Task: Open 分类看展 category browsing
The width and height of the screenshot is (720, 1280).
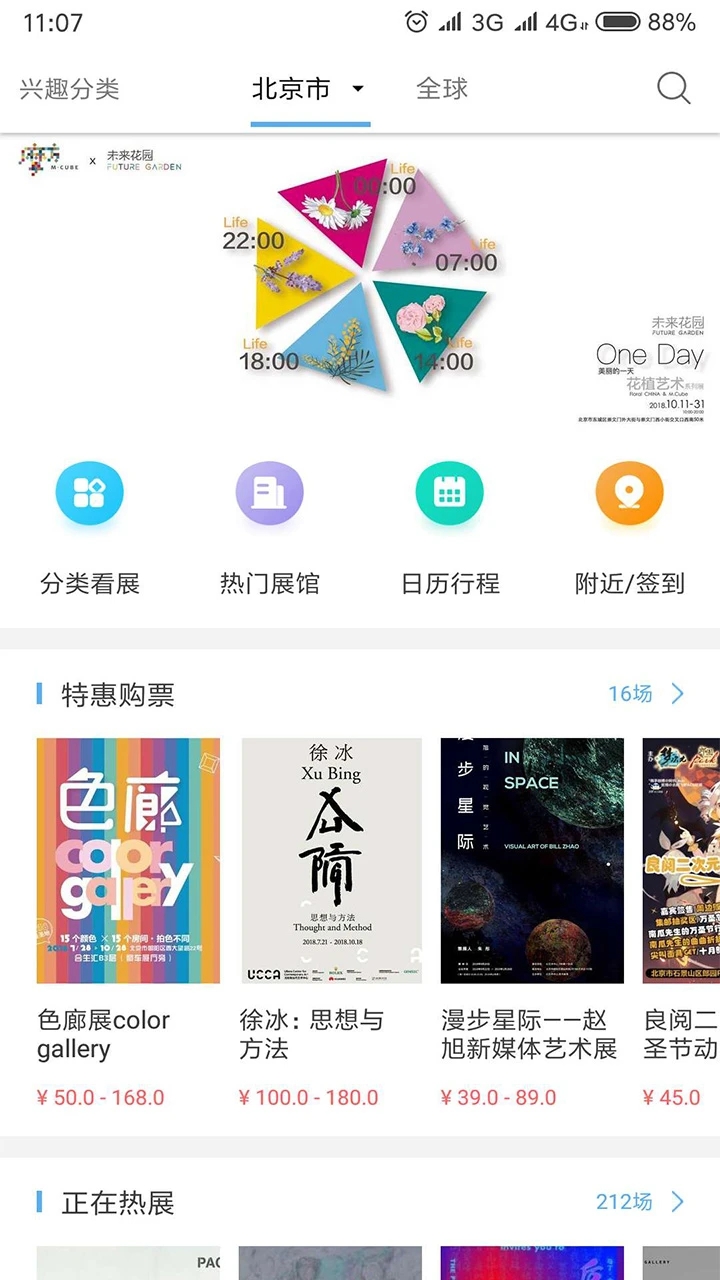Action: 90,530
